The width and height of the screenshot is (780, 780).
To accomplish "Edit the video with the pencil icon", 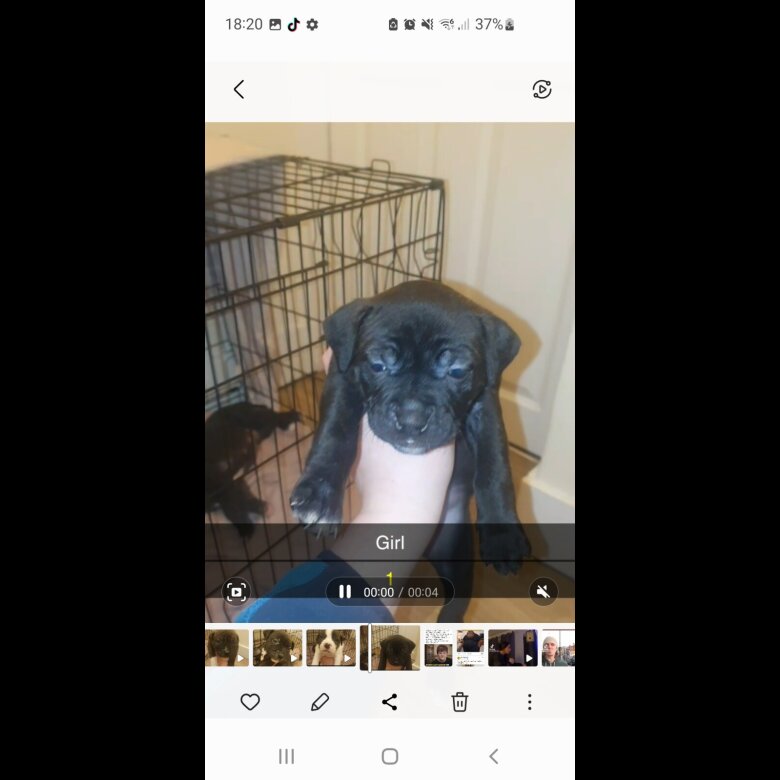I will 320,702.
